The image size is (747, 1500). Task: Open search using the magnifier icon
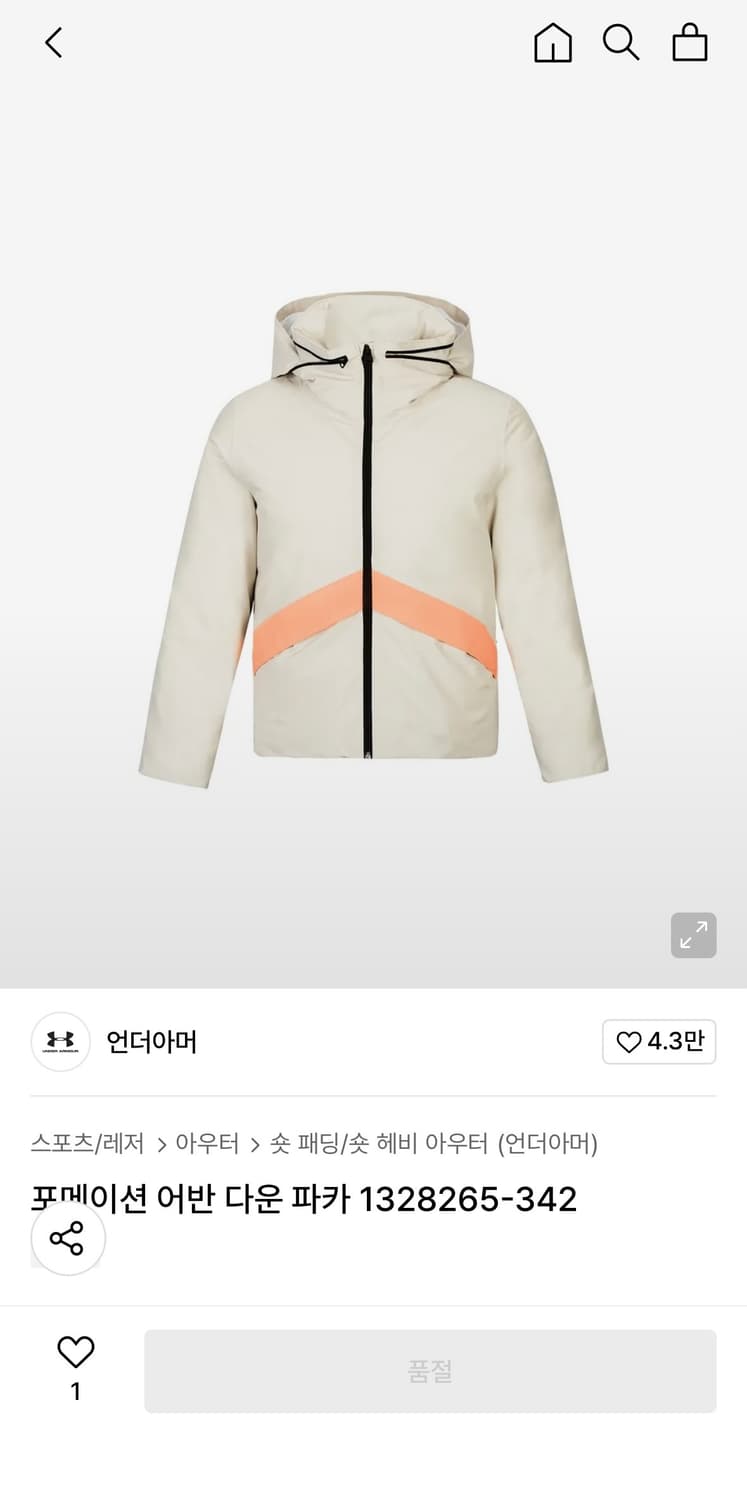pos(622,43)
